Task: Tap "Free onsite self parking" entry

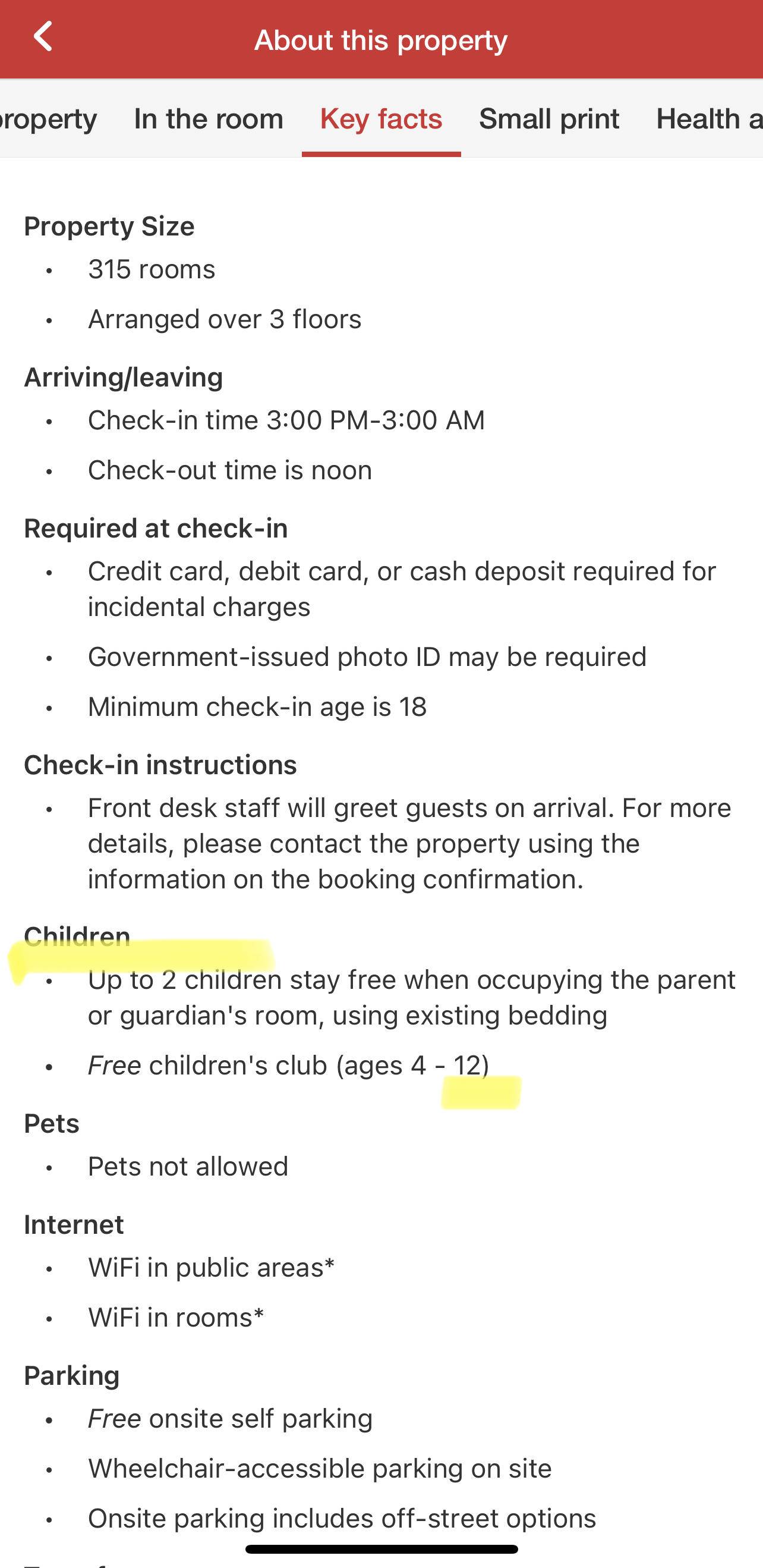Action: pos(230,1418)
